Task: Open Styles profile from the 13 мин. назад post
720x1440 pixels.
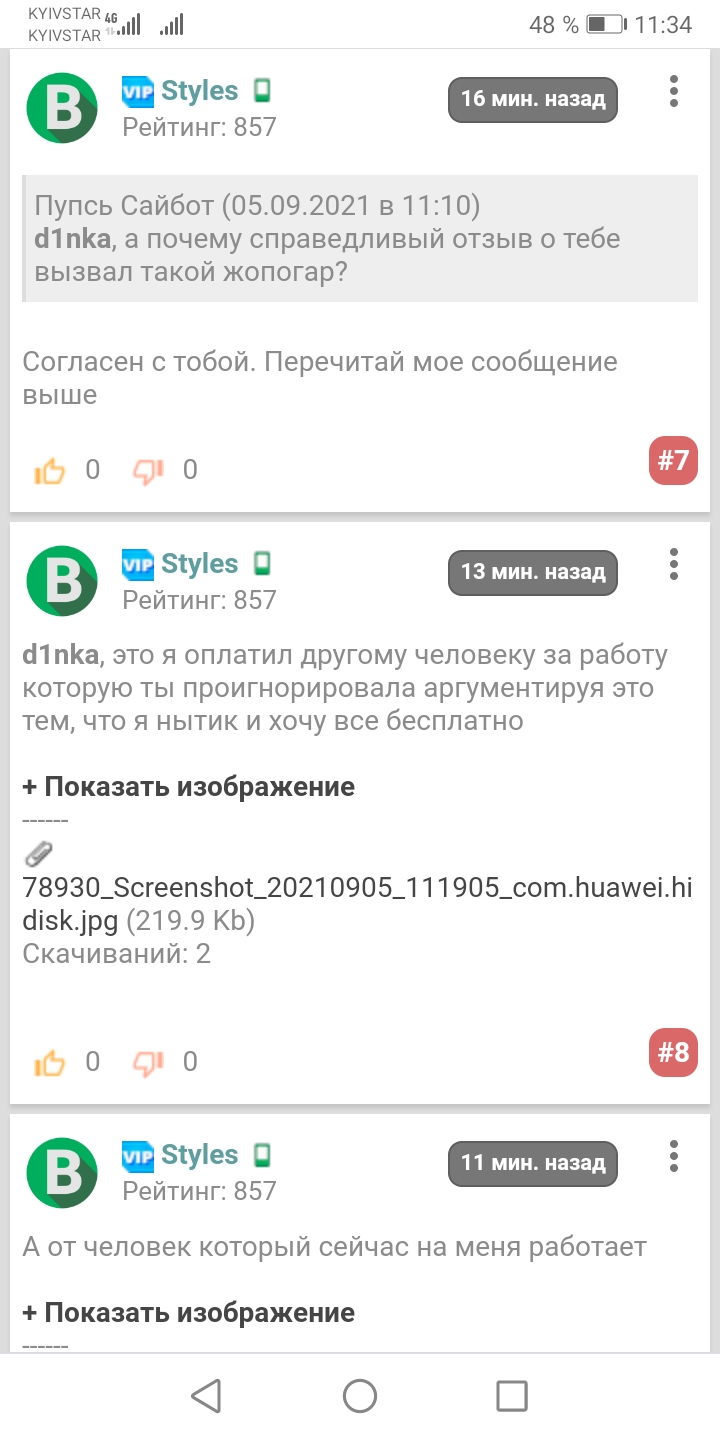Action: pyautogui.click(x=199, y=564)
